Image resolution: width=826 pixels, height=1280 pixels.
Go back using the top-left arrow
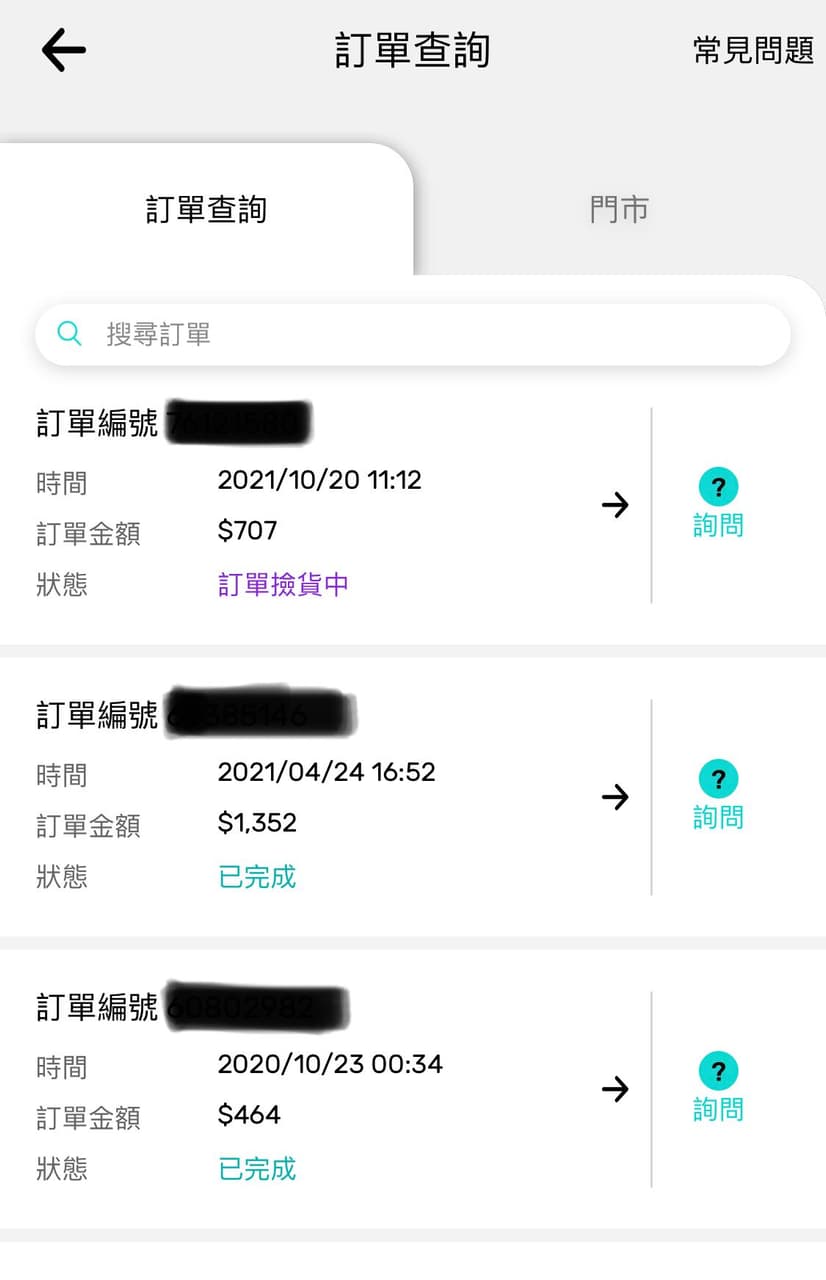click(64, 50)
